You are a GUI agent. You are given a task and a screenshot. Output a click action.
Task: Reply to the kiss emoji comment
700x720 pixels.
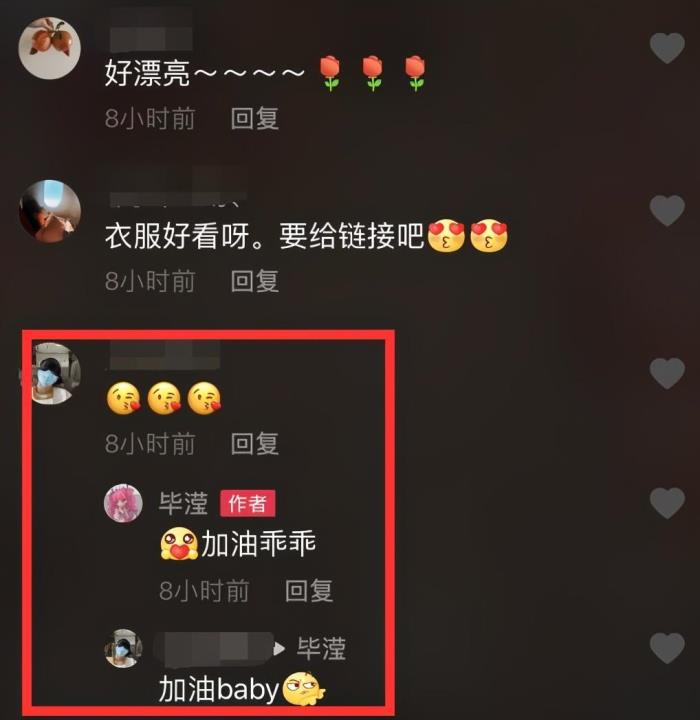click(255, 443)
